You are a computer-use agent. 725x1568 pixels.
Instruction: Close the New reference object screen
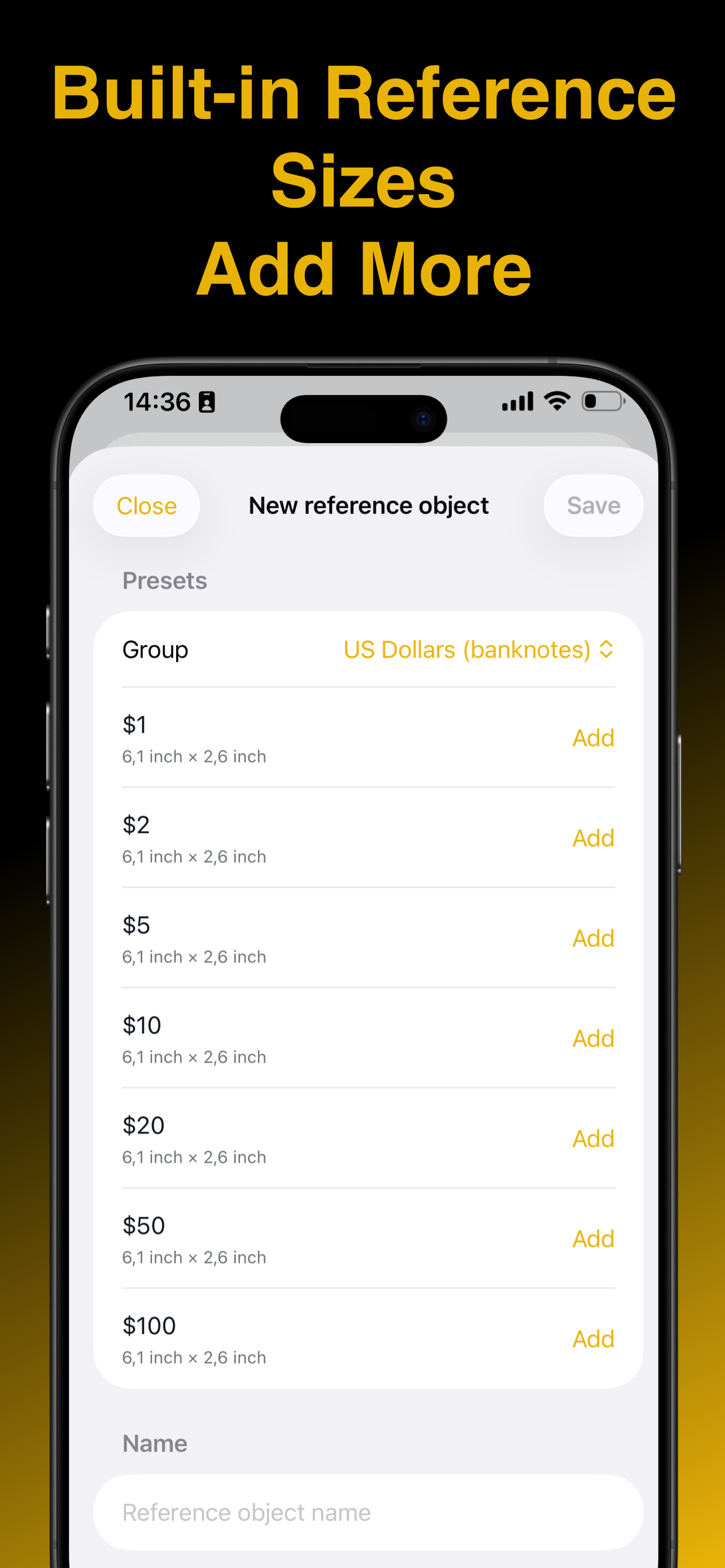pos(146,505)
